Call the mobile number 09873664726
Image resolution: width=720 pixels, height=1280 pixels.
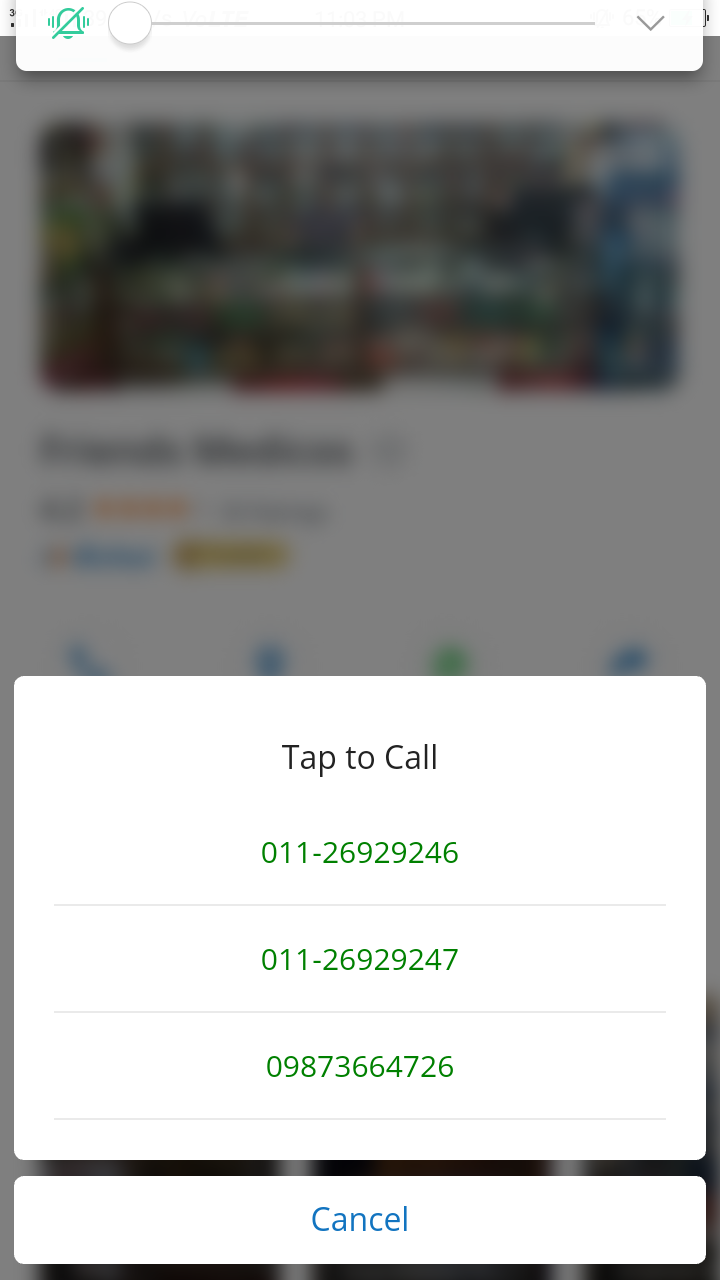[360, 1067]
